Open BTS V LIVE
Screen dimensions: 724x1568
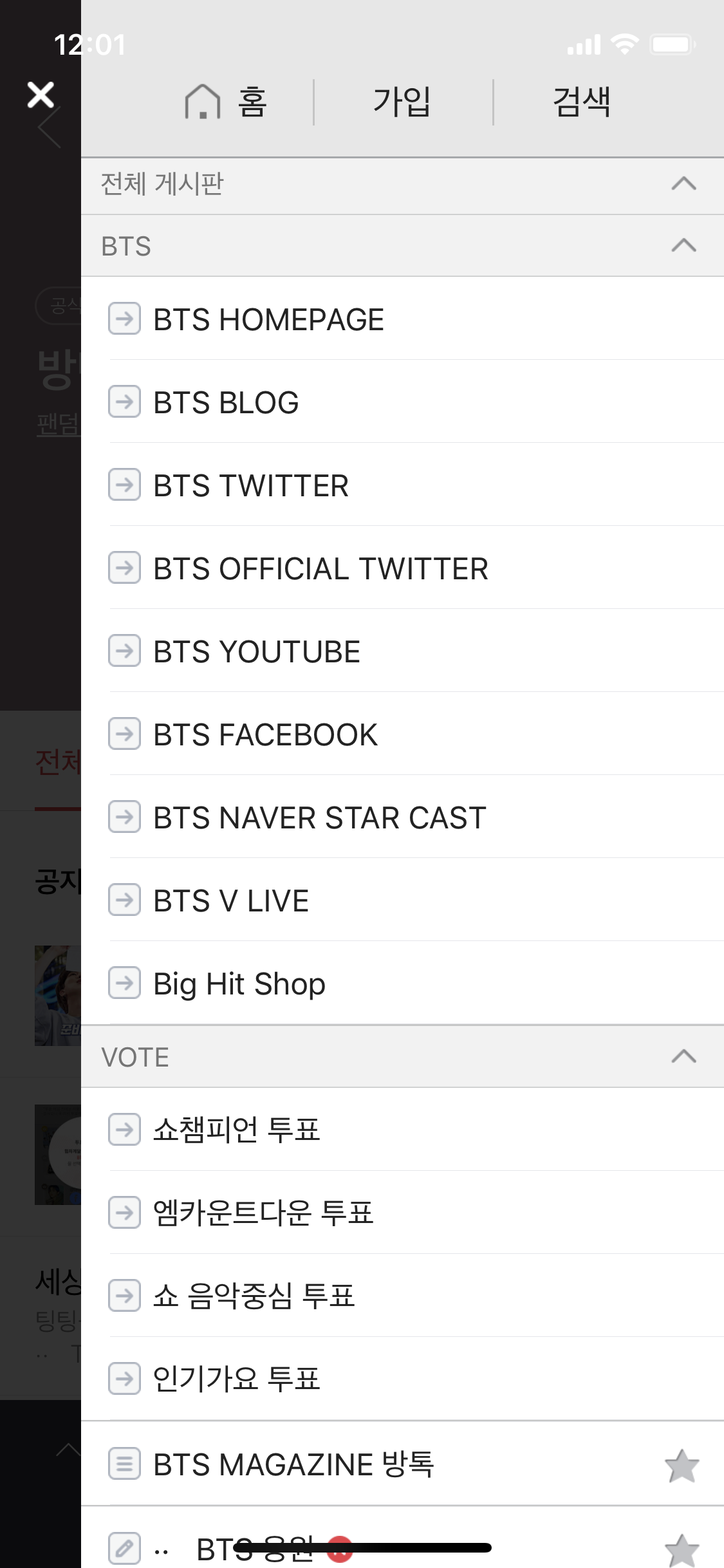231,901
